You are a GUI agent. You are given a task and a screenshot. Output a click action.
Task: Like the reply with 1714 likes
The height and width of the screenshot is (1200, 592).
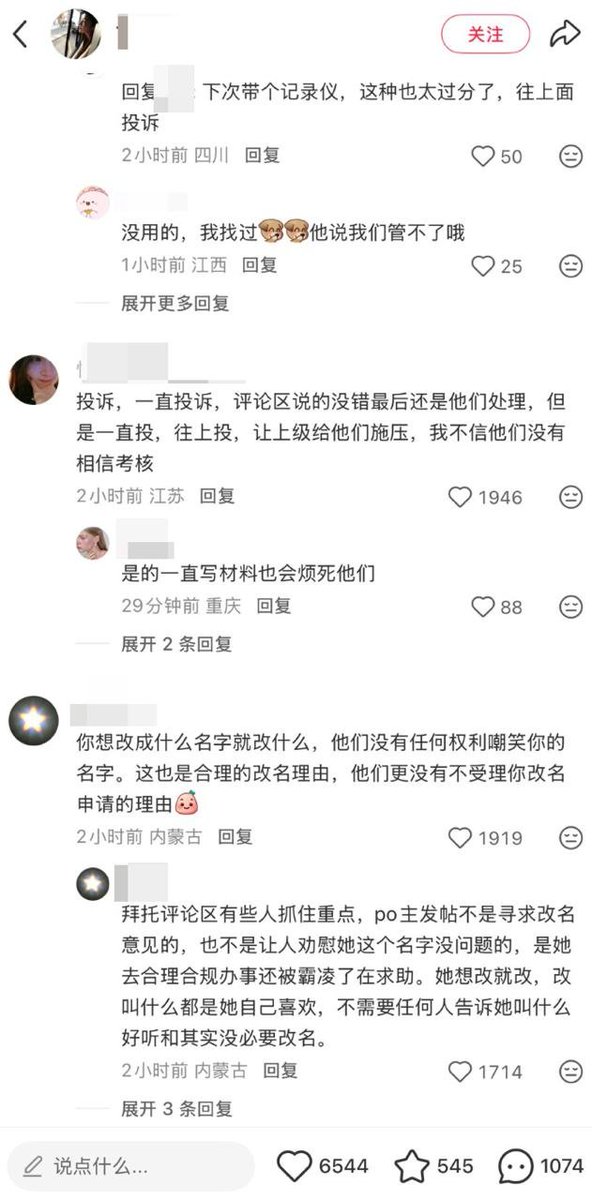(460, 1071)
